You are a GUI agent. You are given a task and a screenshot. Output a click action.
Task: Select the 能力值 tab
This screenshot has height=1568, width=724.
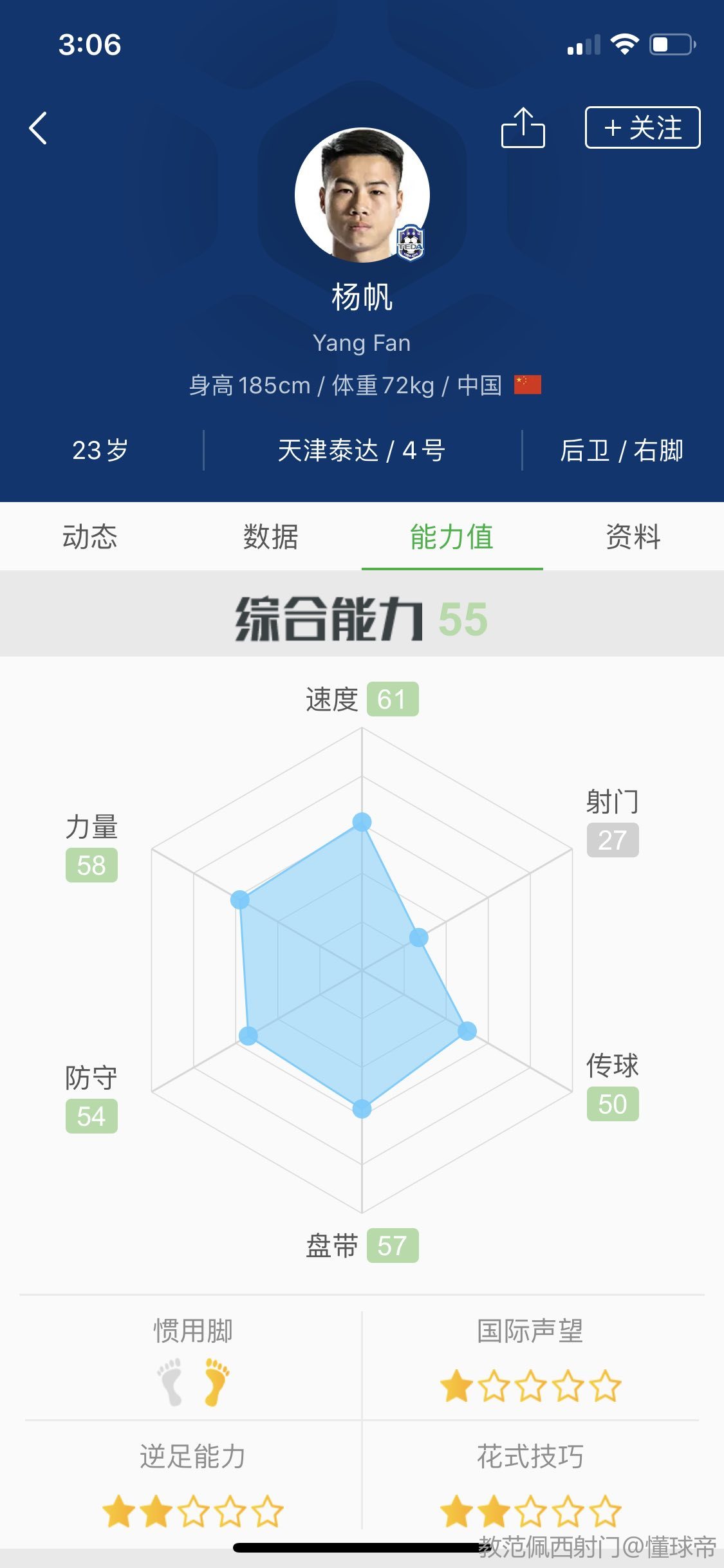tap(452, 537)
